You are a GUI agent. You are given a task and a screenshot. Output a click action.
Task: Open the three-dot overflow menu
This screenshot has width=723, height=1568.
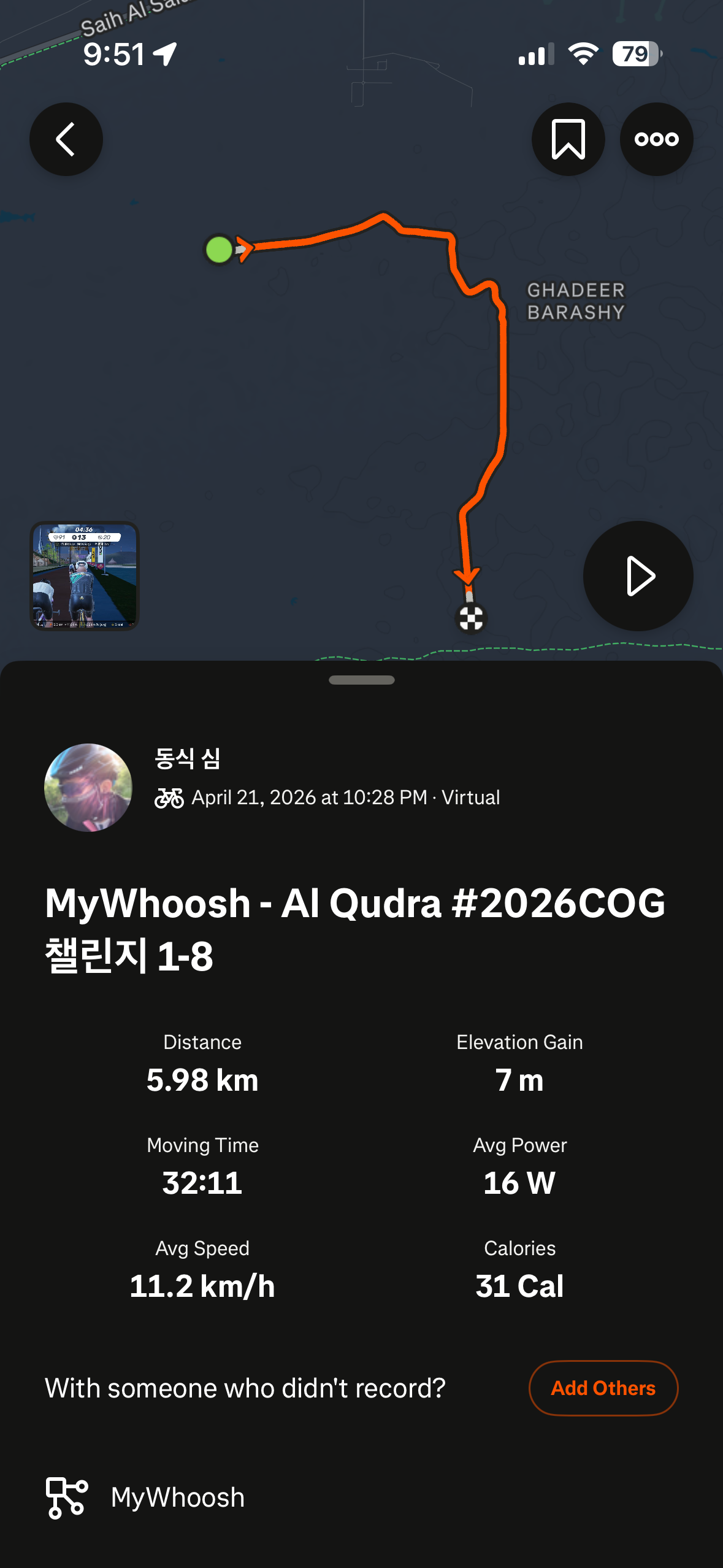pyautogui.click(x=656, y=139)
